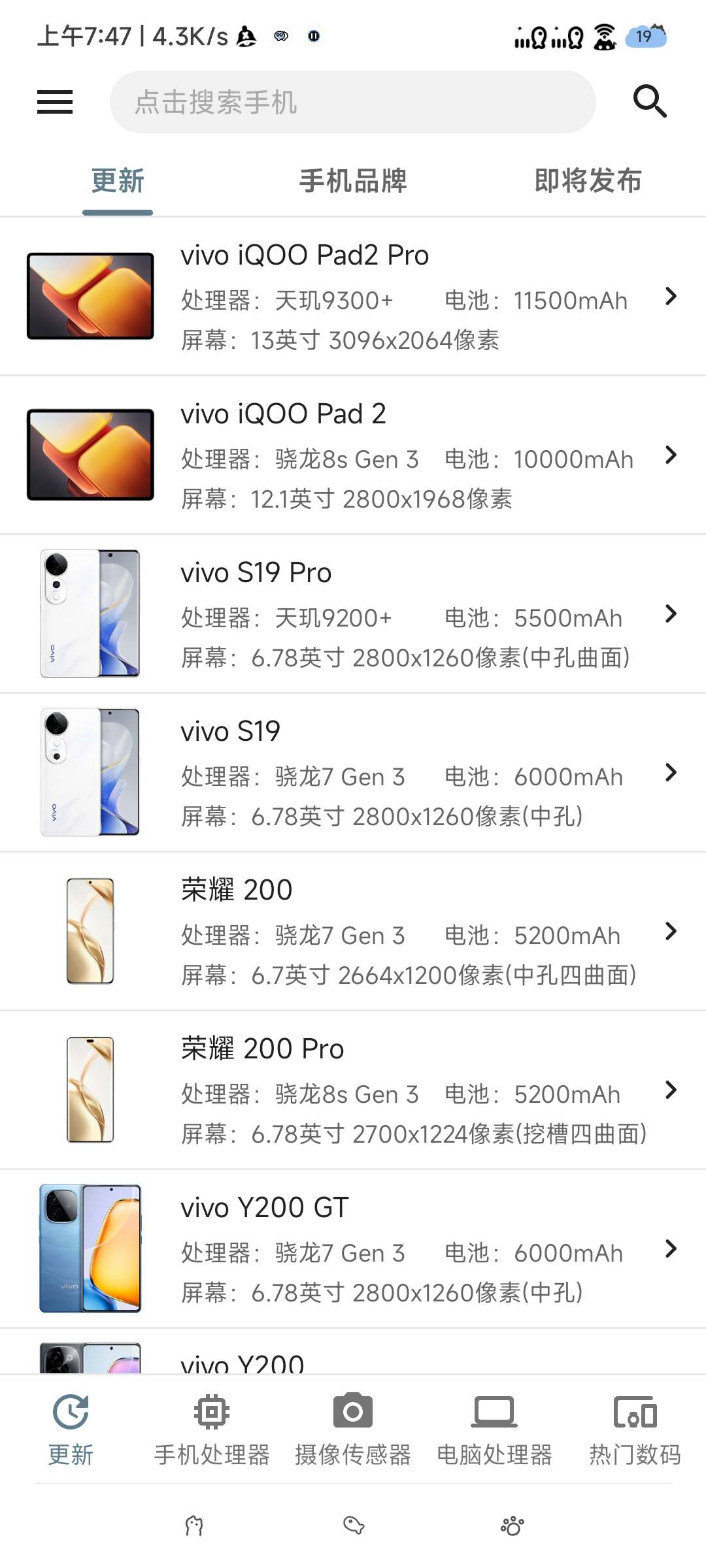
Task: Switch to the 手机品牌 tab
Action: (353, 181)
